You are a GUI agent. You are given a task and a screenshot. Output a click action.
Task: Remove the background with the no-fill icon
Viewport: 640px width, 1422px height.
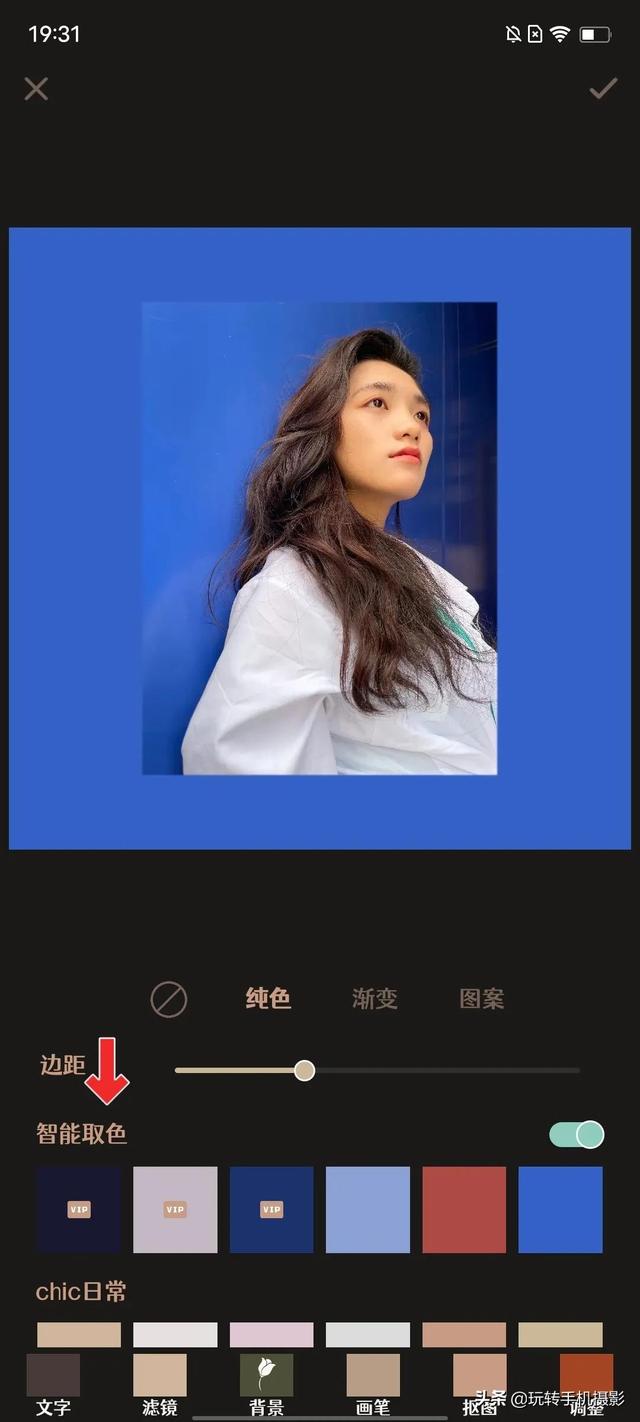[168, 999]
